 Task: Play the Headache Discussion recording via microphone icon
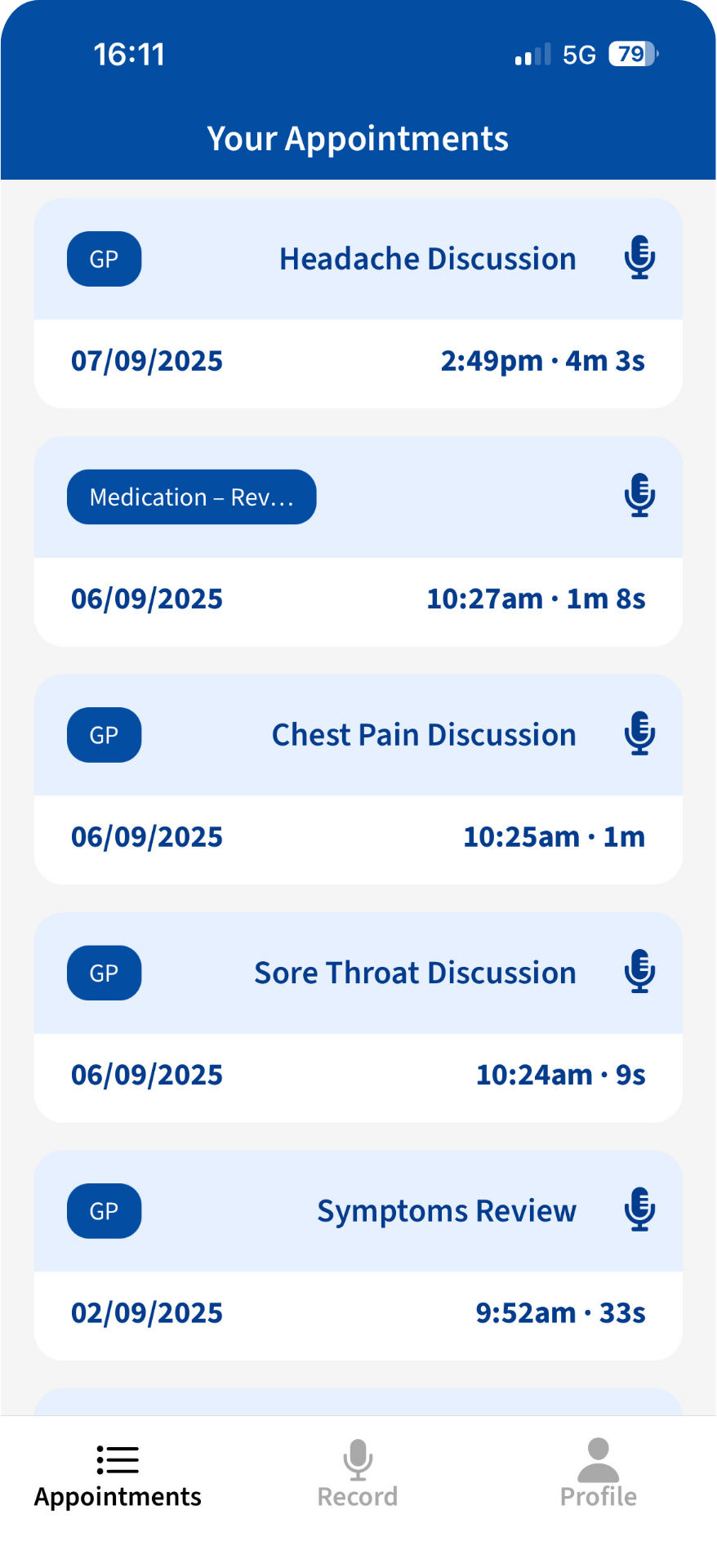639,258
